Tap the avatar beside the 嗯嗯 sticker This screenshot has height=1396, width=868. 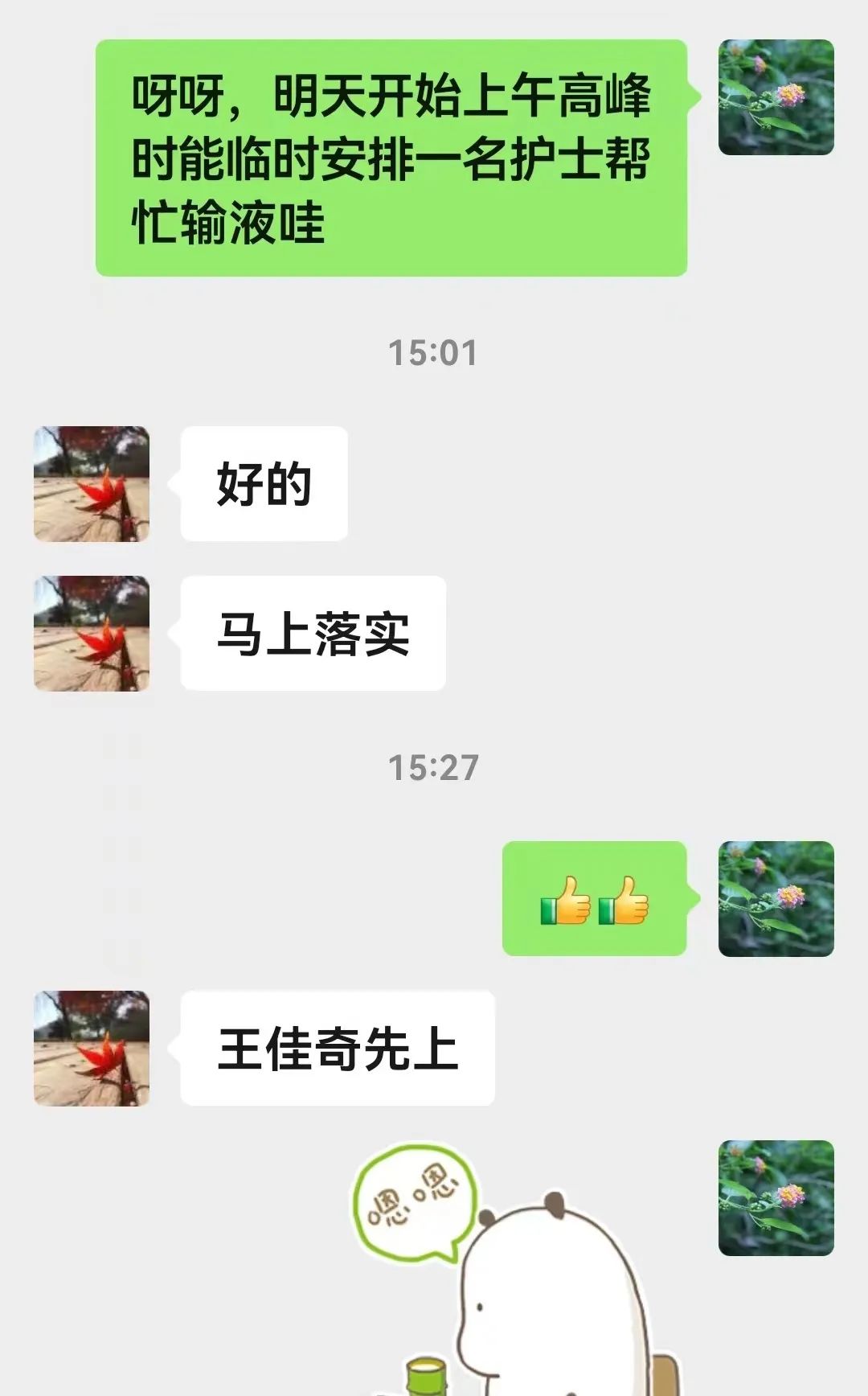[776, 1198]
